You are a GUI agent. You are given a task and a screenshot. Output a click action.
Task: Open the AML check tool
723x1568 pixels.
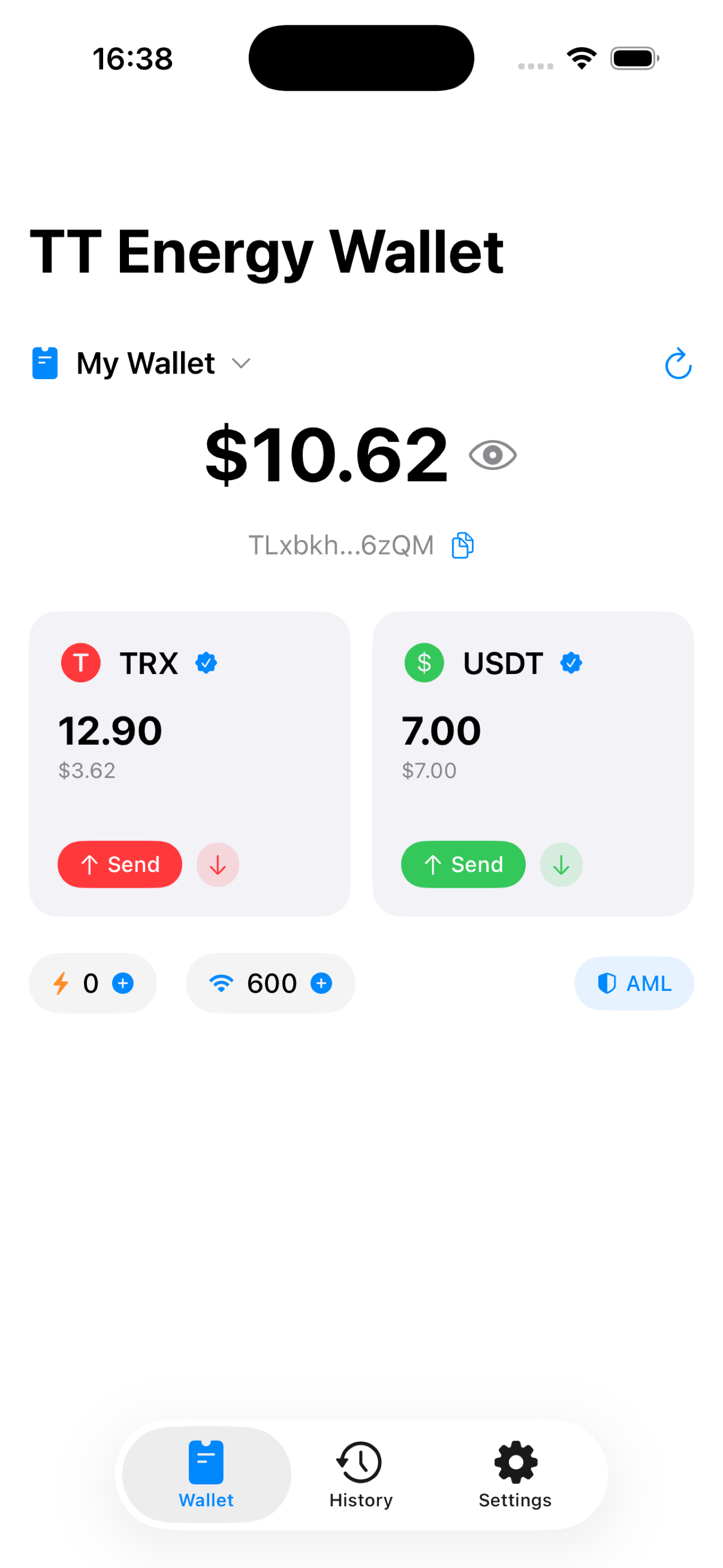633,983
